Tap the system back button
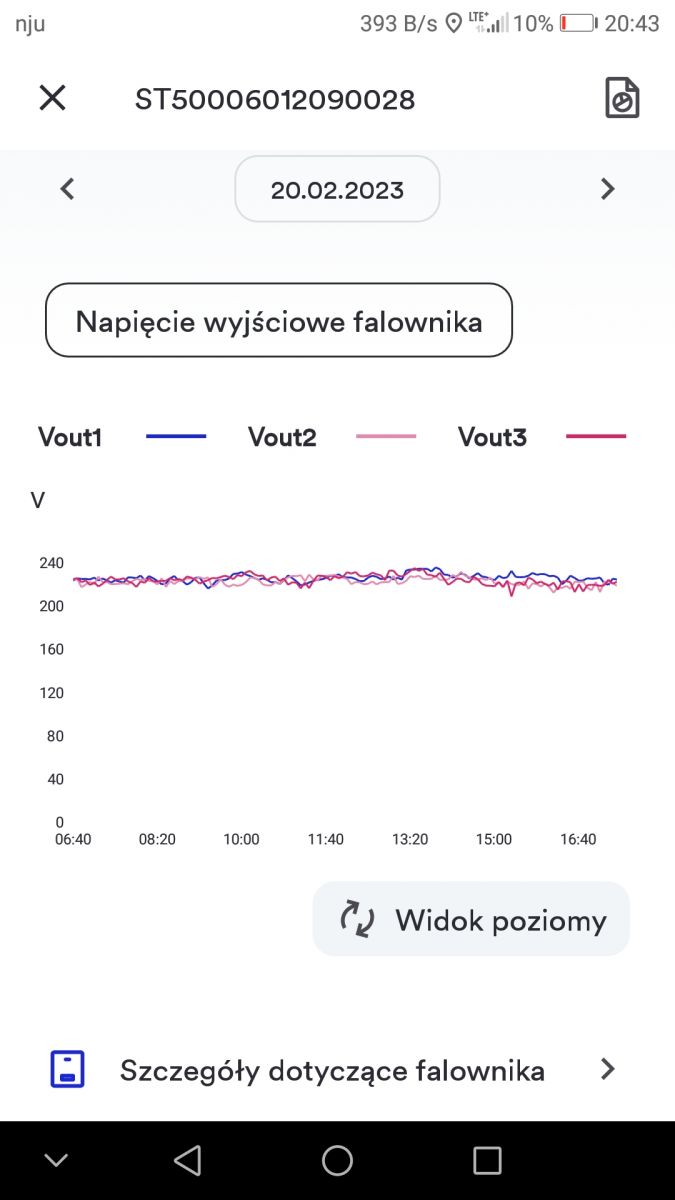675x1200 pixels. coord(187,1160)
